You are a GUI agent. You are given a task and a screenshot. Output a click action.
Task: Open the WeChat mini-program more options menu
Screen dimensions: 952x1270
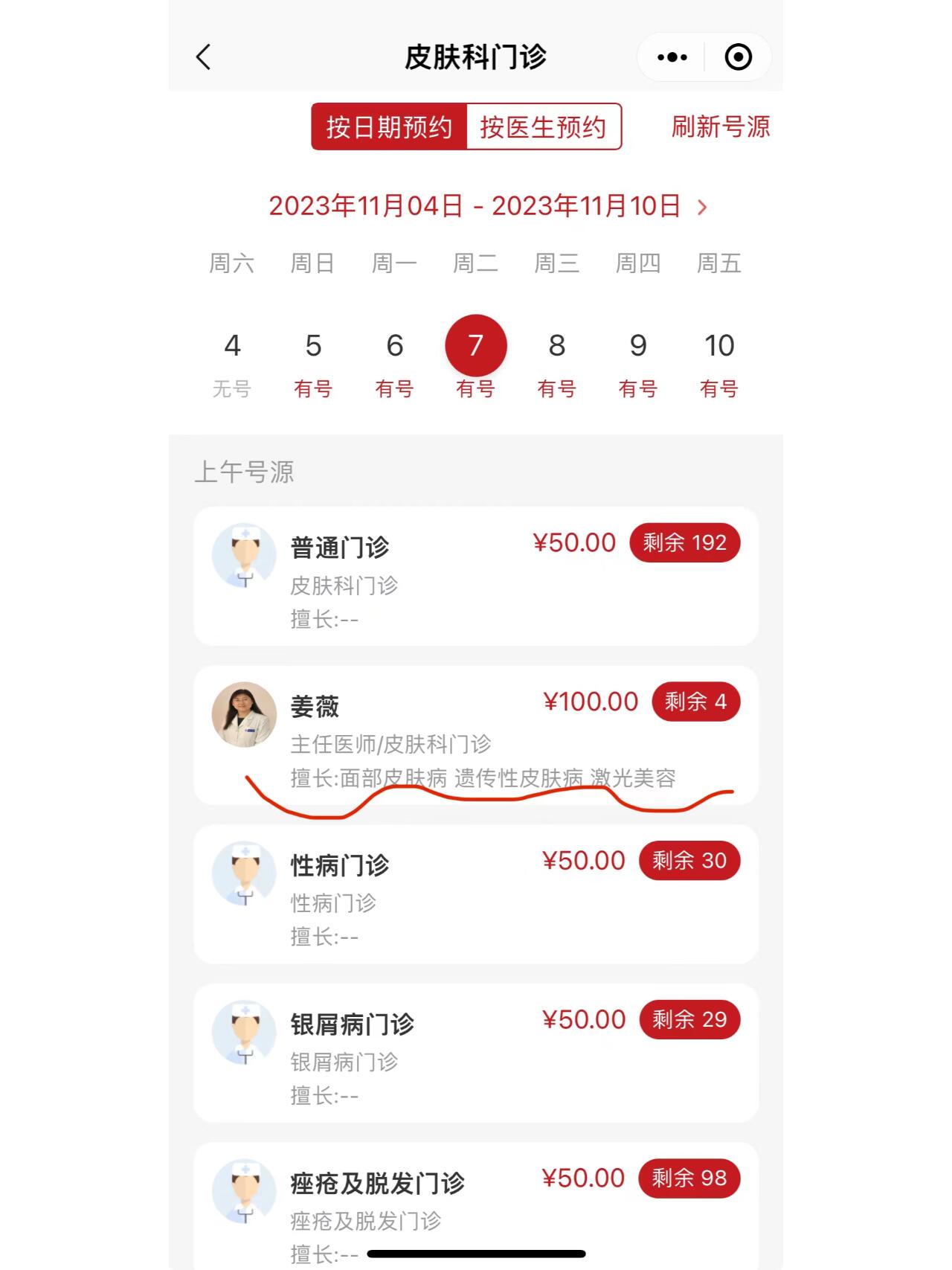point(672,56)
